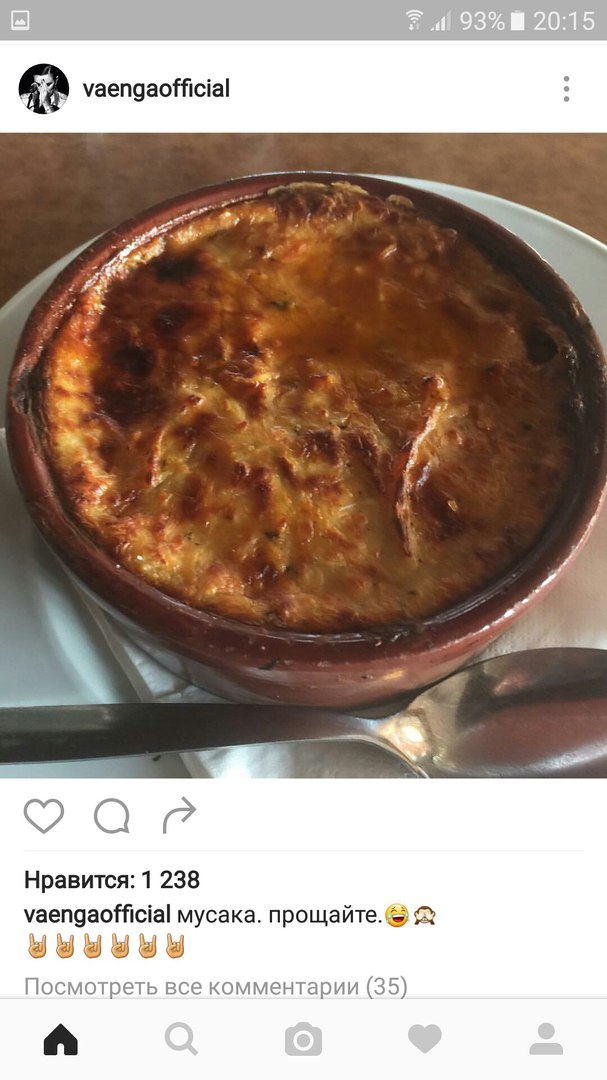This screenshot has height=1080, width=607.
Task: Open vaengaofficial profile picture at top
Action: coord(43,88)
